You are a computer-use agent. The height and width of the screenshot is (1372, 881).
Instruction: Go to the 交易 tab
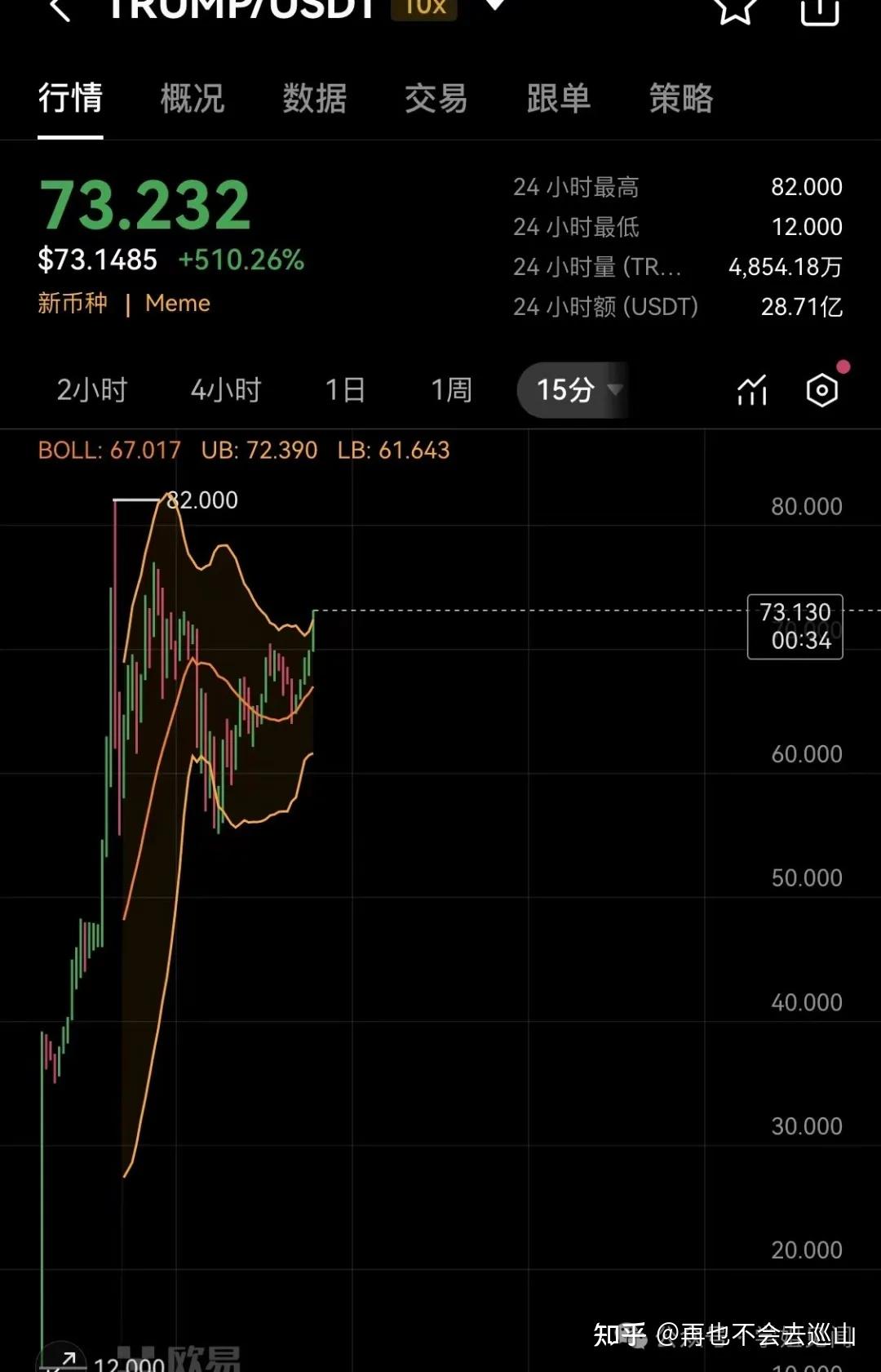436,99
